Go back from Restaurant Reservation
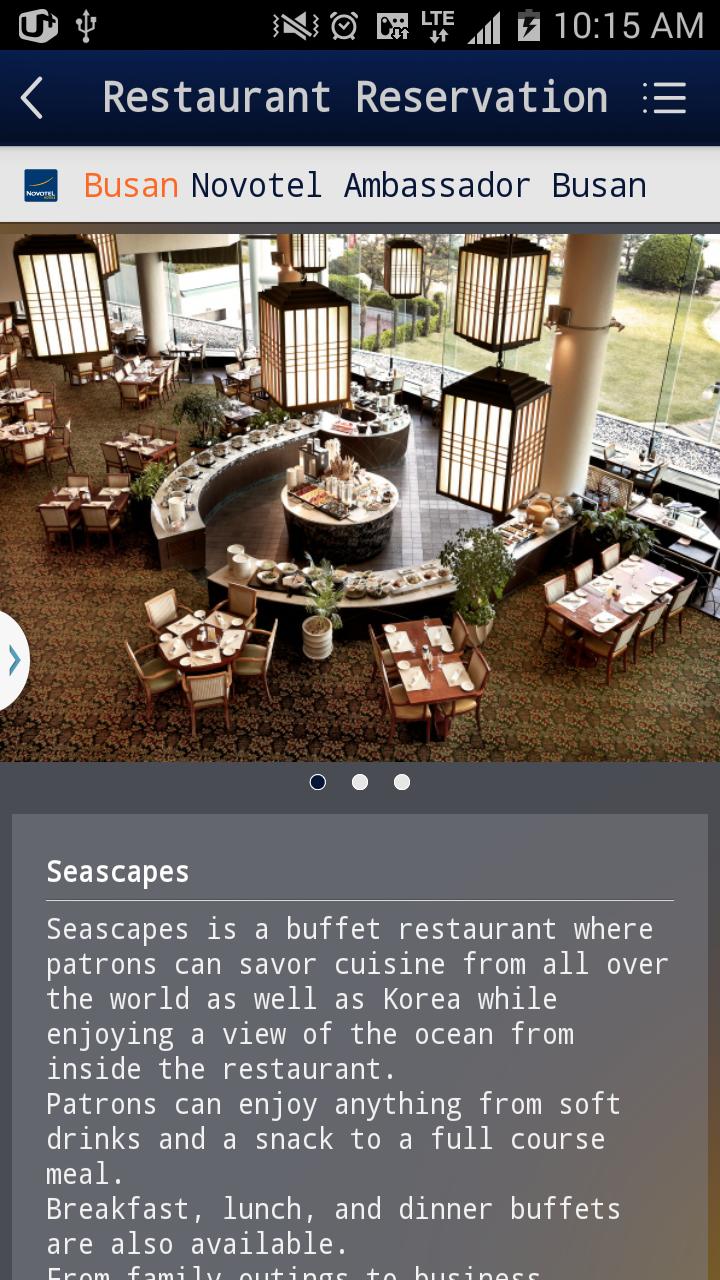 (32, 98)
